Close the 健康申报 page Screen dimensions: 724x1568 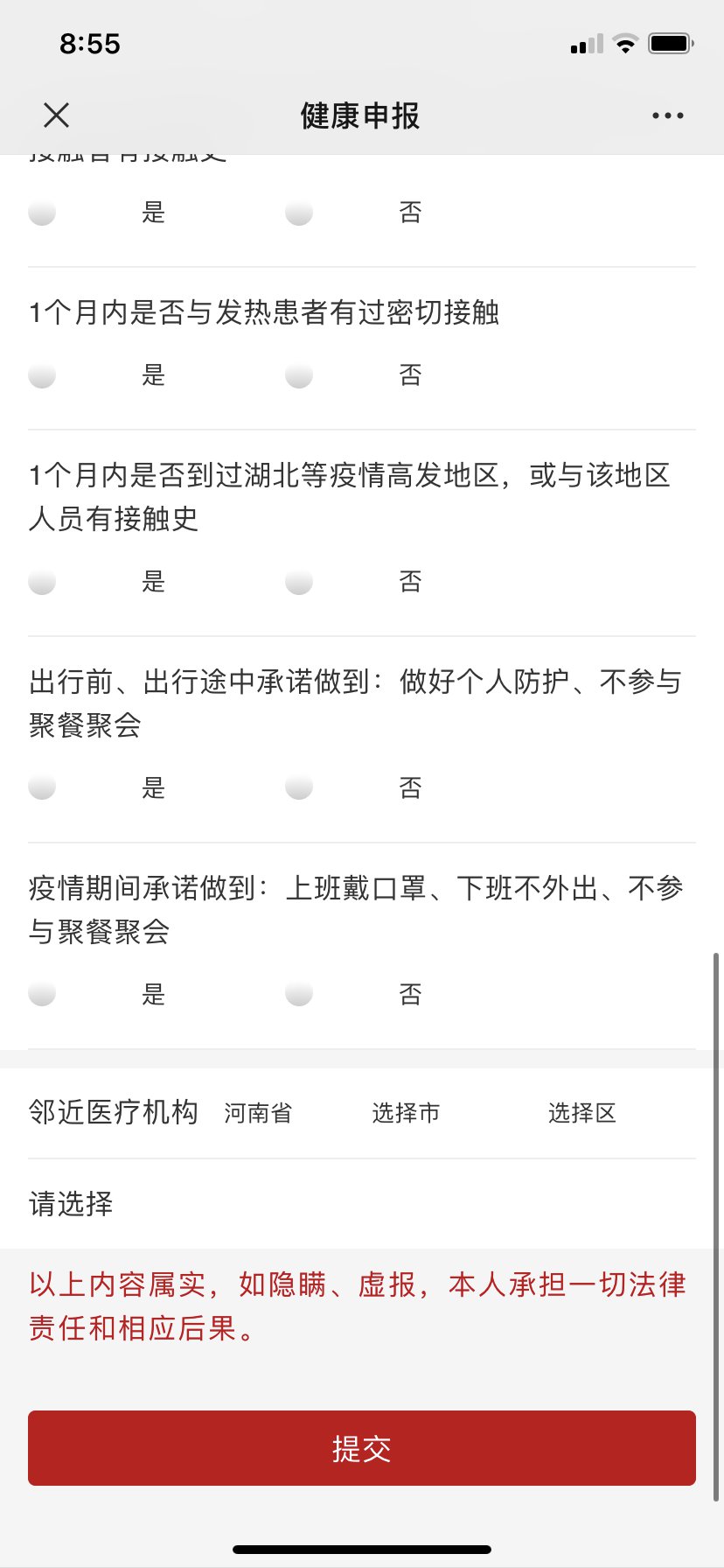(x=57, y=115)
